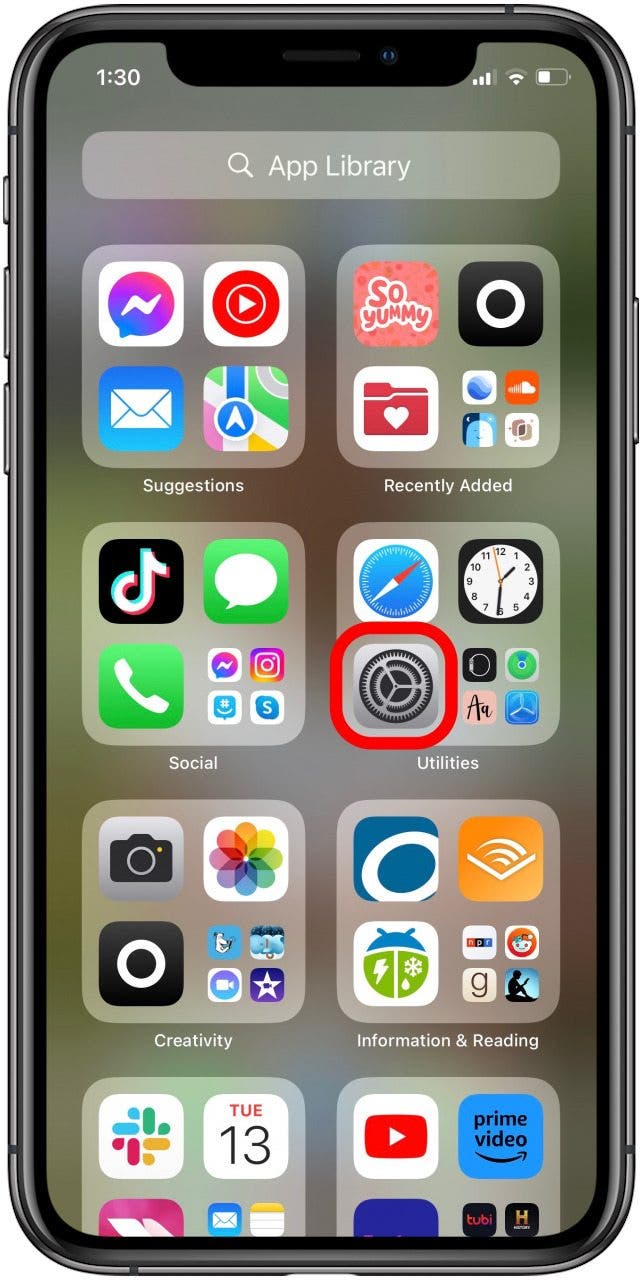Launch Safari in Utilities
This screenshot has height=1280, width=642.
396,581
